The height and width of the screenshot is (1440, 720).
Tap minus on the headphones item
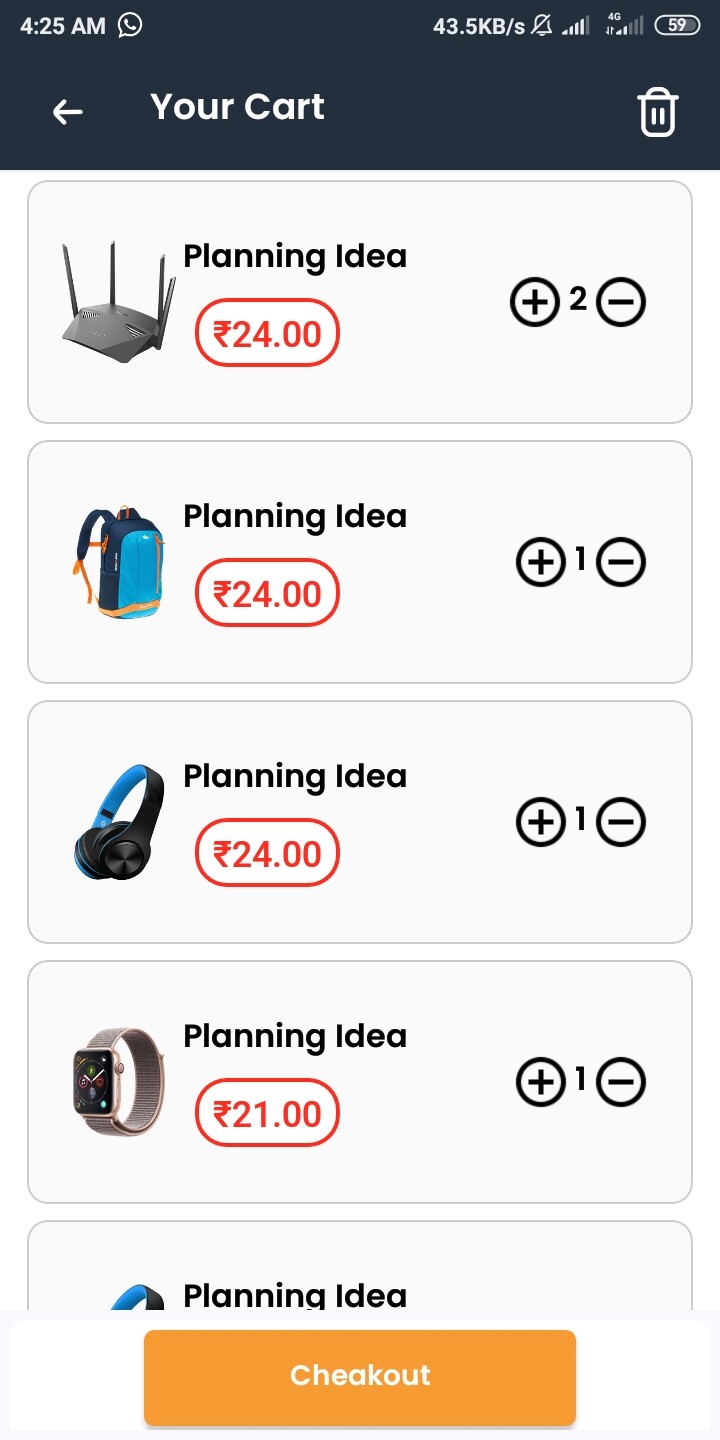[x=621, y=822]
